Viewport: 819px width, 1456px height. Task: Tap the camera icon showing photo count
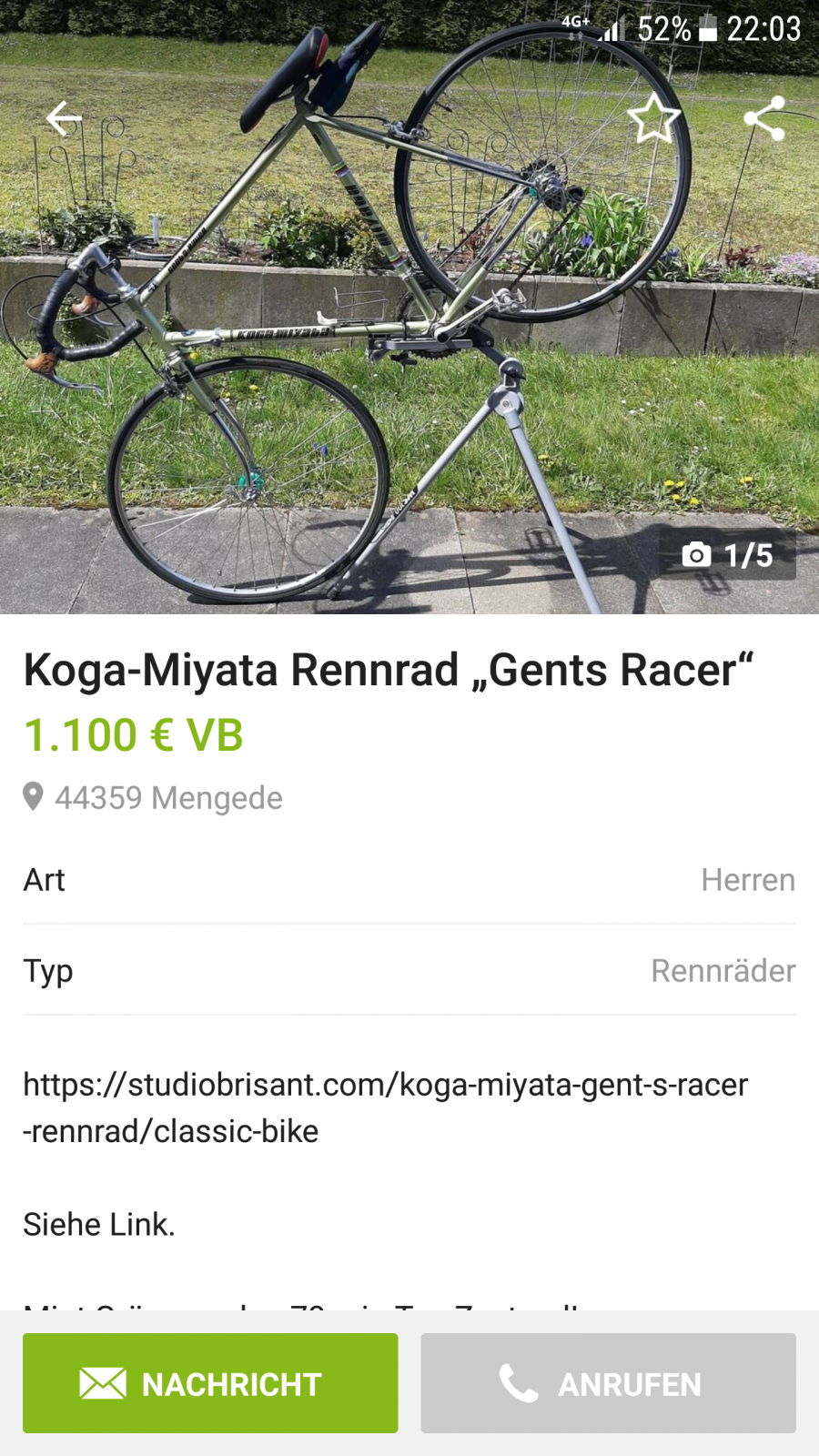coord(697,553)
